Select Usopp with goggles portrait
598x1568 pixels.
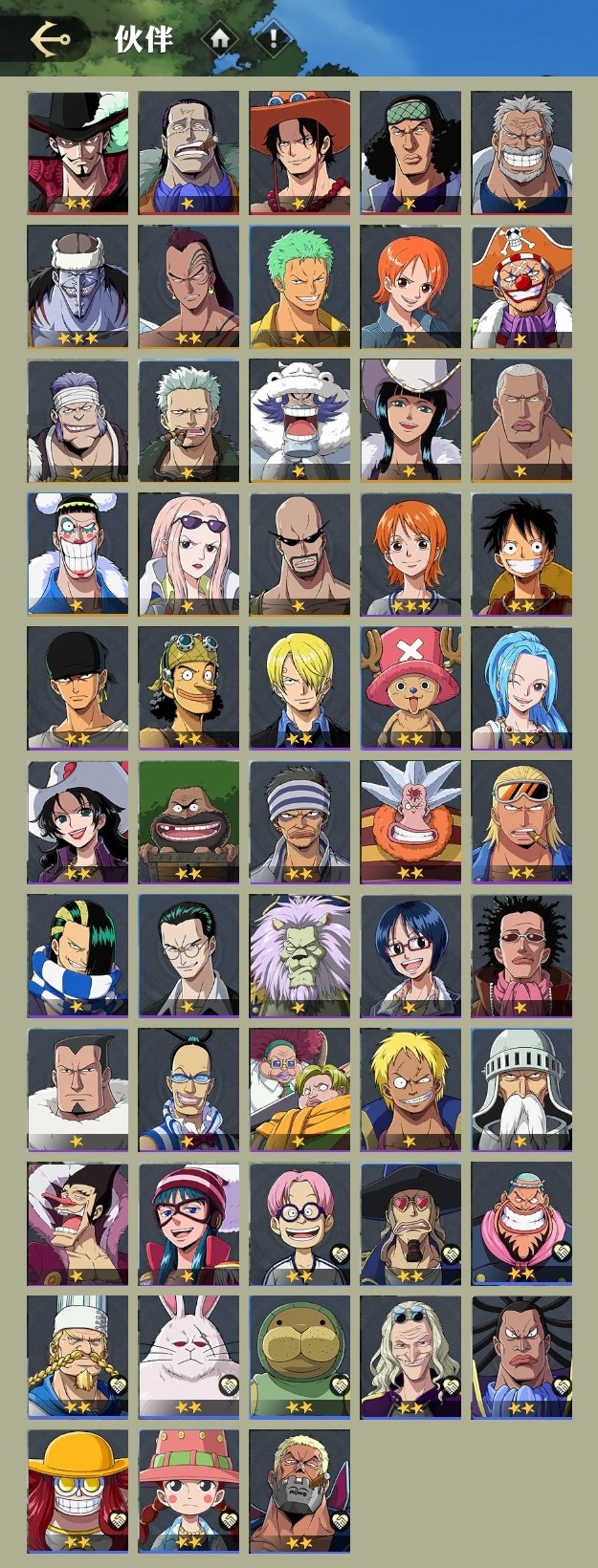(188, 687)
